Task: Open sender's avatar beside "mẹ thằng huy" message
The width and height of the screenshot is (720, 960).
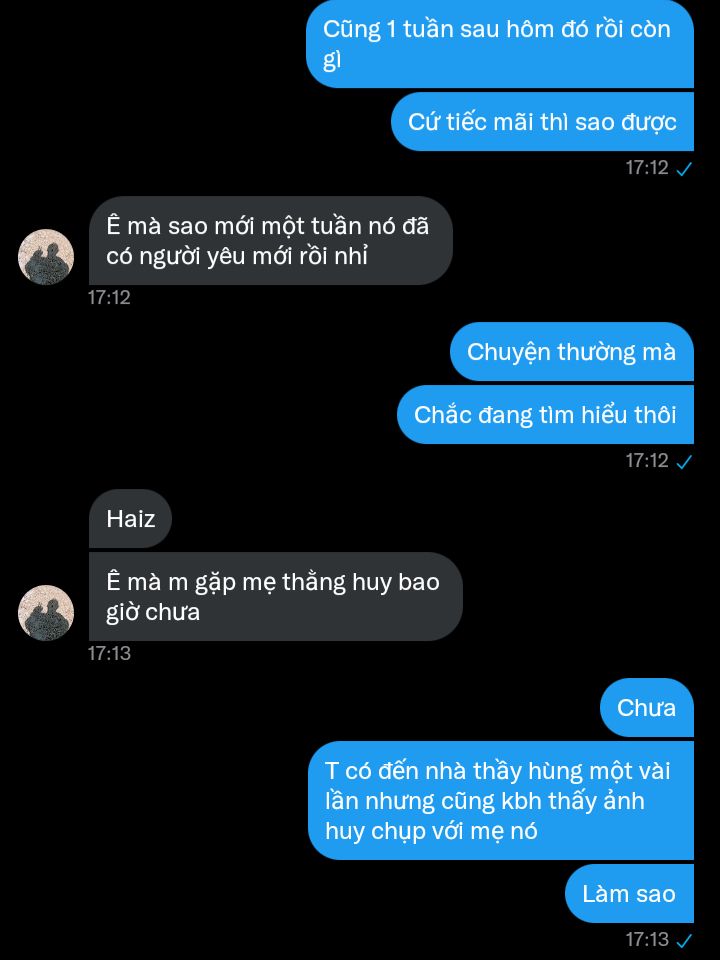Action: click(x=46, y=613)
